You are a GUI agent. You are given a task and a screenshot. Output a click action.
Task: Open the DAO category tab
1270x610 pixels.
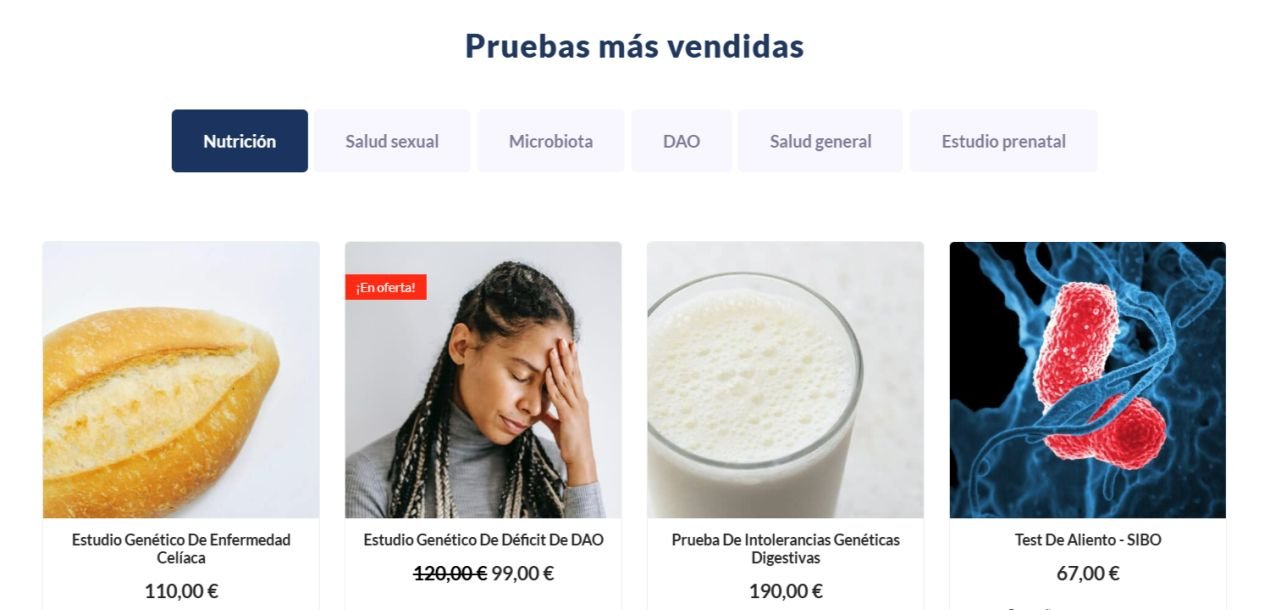coord(681,141)
